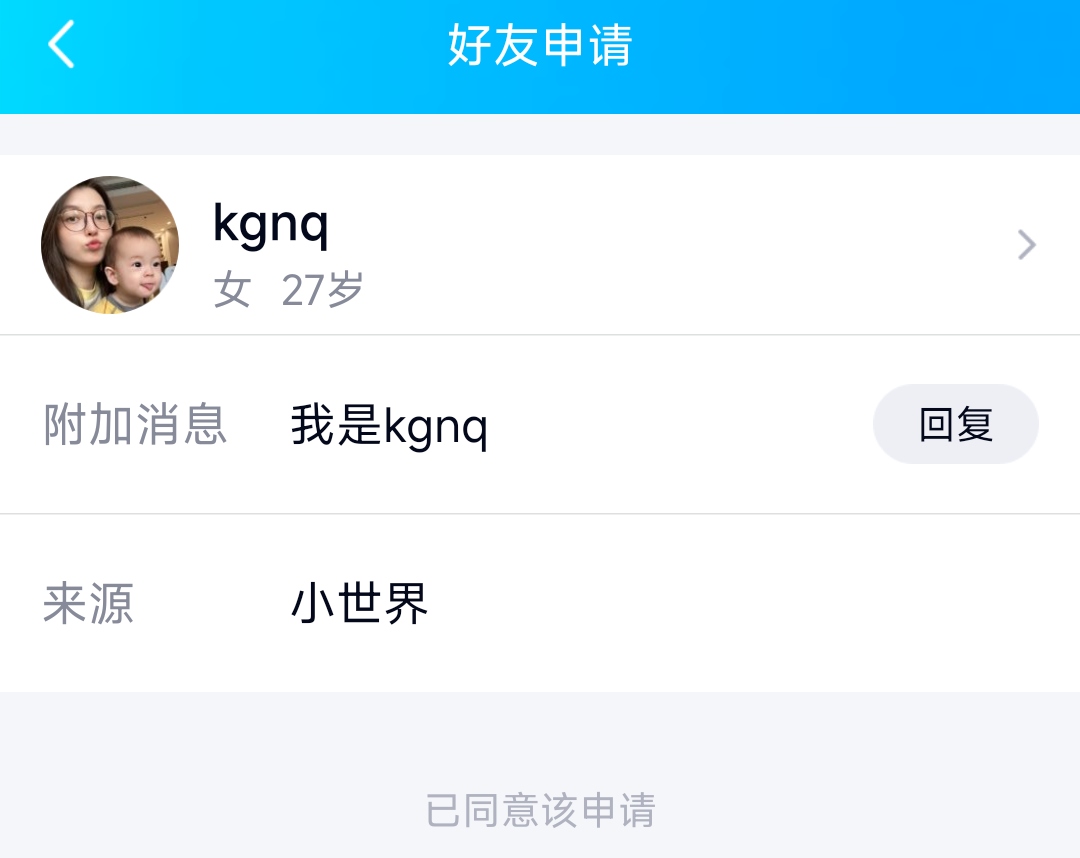Go back from the 好友申请 page
The width and height of the screenshot is (1080, 858).
click(61, 45)
